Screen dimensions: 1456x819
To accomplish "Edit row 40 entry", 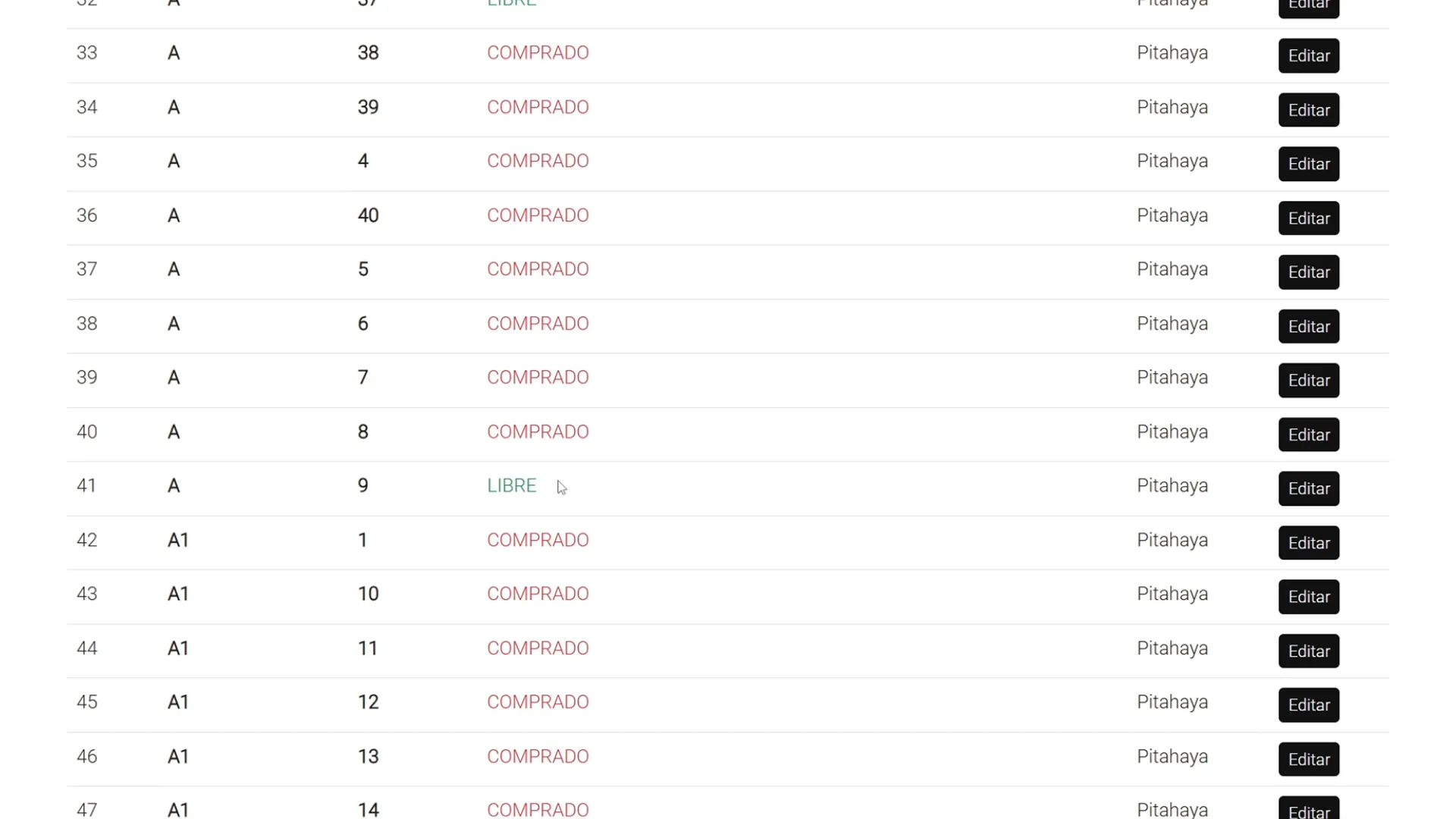I will pos(1308,435).
